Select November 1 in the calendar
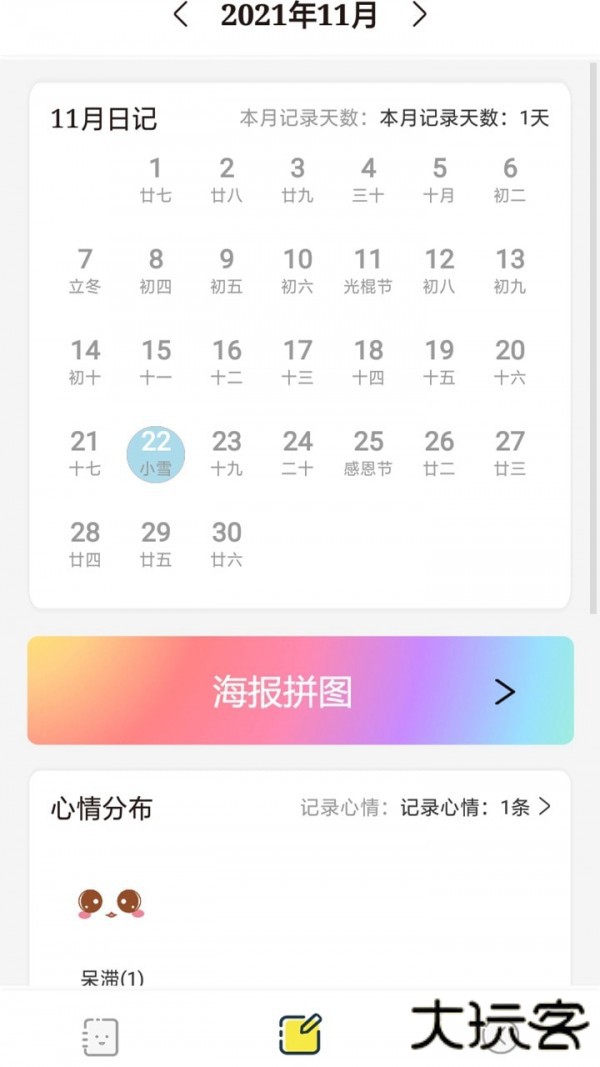This screenshot has width=600, height=1067. tap(156, 180)
